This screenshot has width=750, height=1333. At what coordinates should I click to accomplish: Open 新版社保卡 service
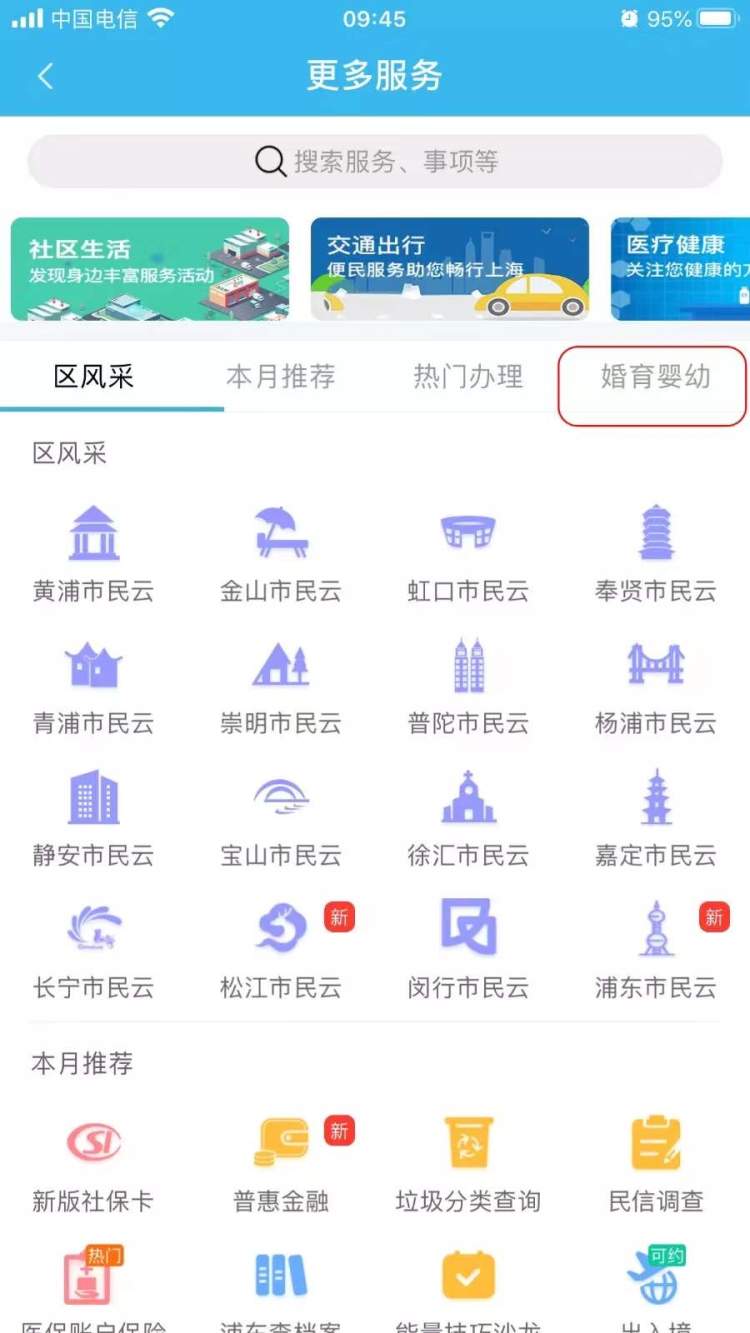click(x=93, y=1163)
